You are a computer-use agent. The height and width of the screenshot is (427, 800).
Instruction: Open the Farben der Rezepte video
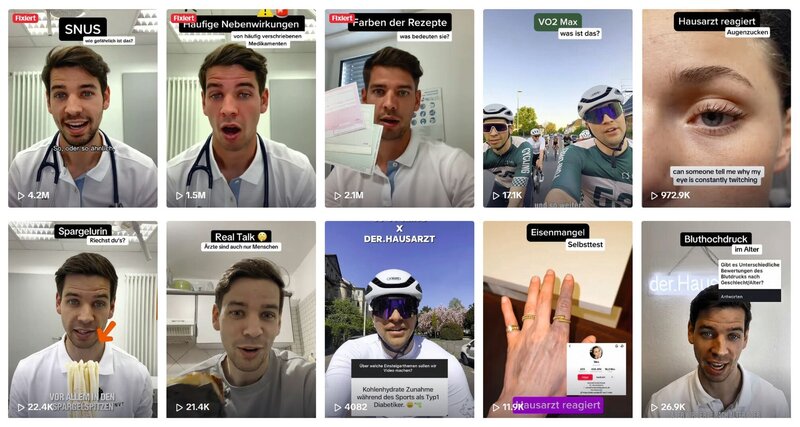click(399, 110)
